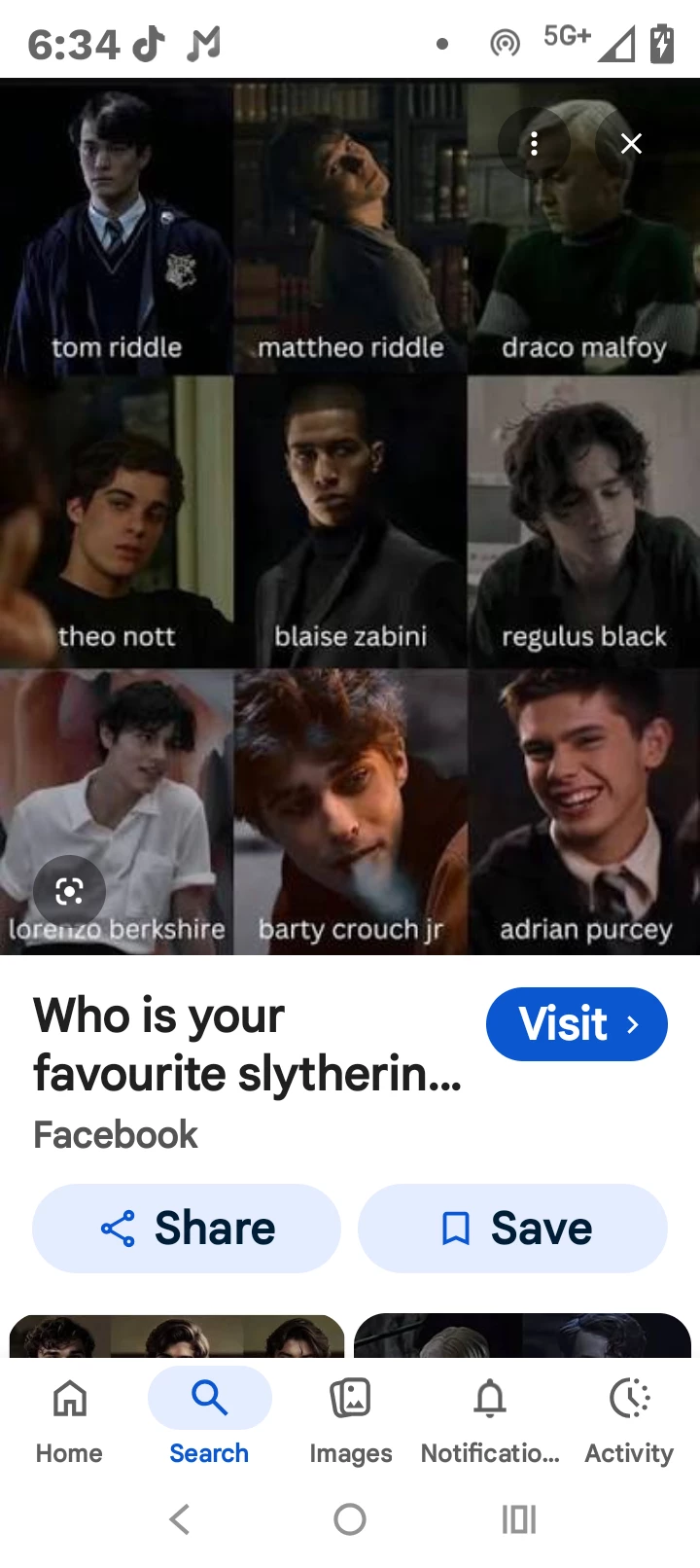Open the right related image thumbnail

pos(522,1336)
